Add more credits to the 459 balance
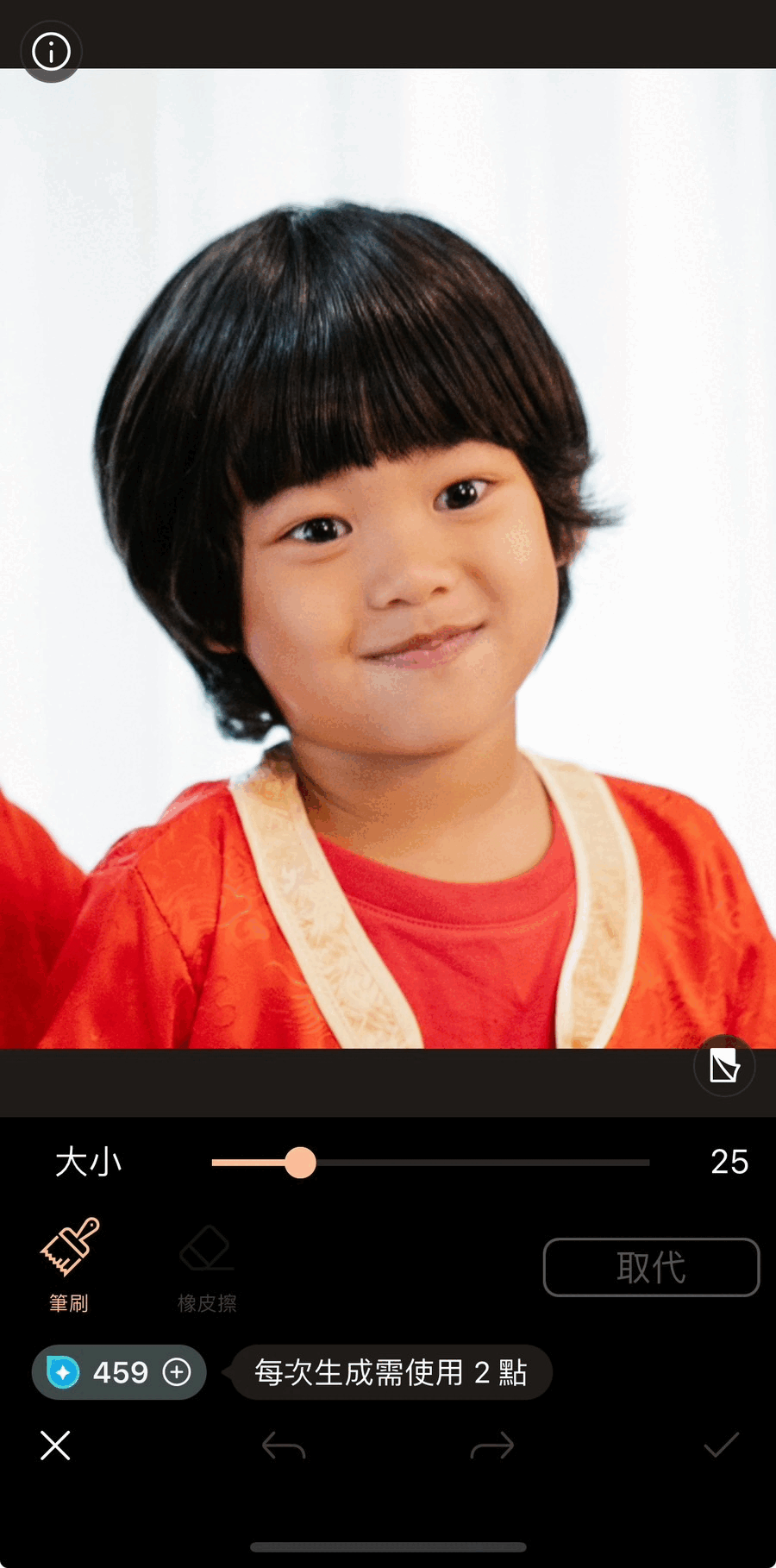Viewport: 776px width, 1568px height. [177, 1372]
